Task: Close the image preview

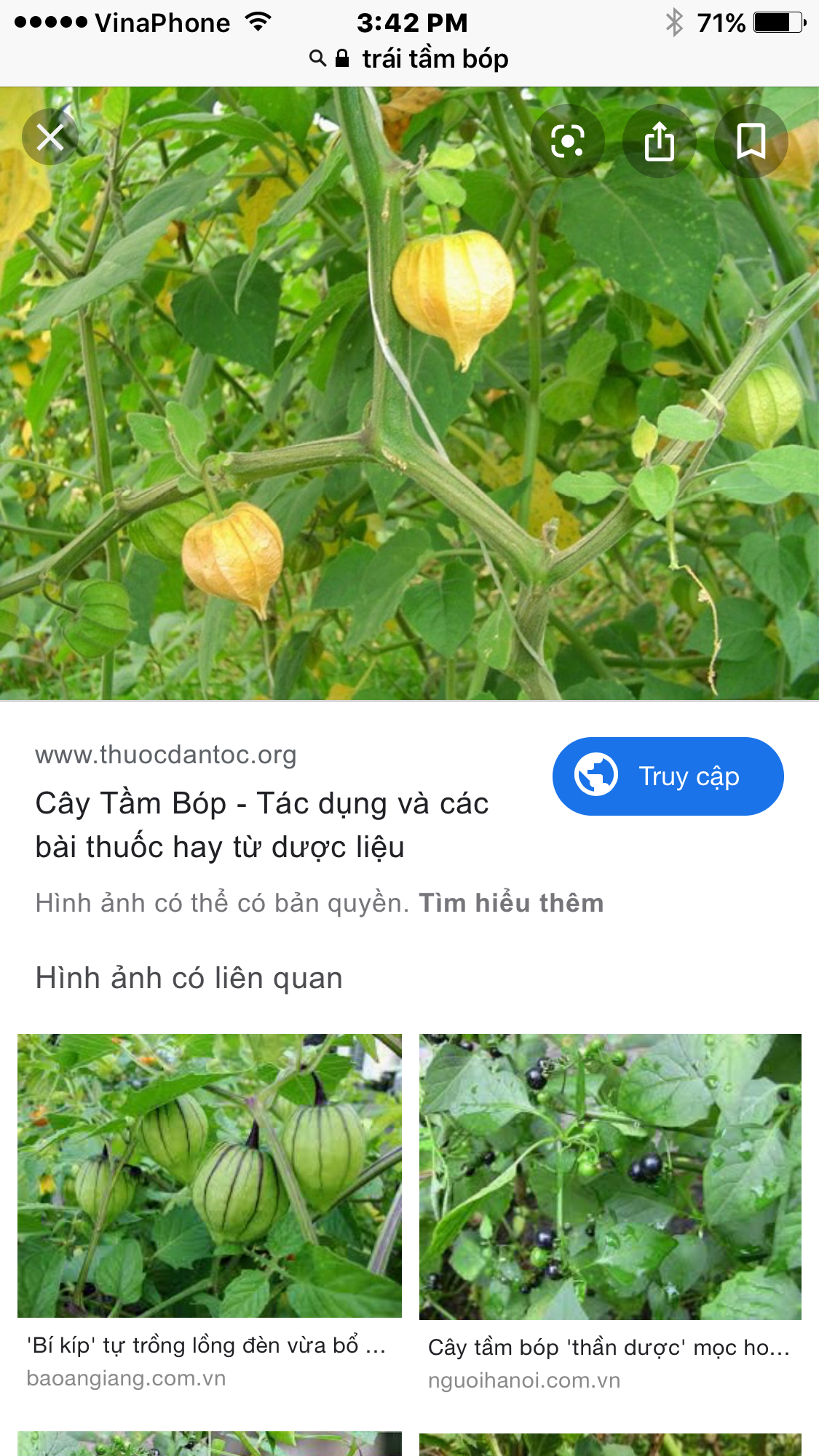Action: [x=50, y=136]
